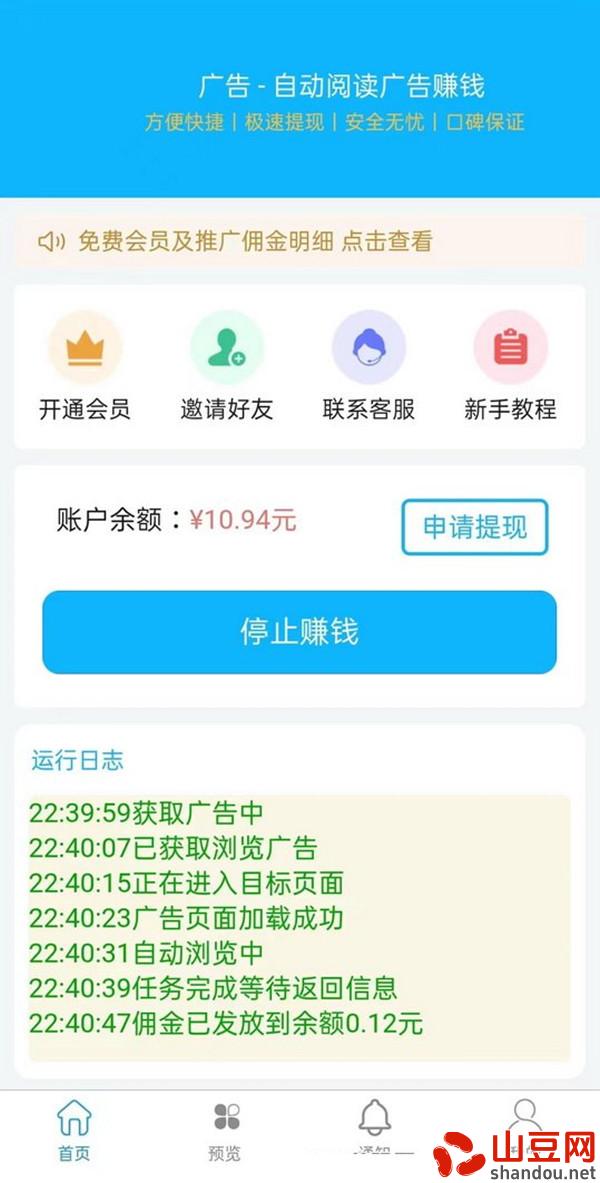Switch to the 首页 tab
This screenshot has width=600, height=1183.
click(x=74, y=1129)
